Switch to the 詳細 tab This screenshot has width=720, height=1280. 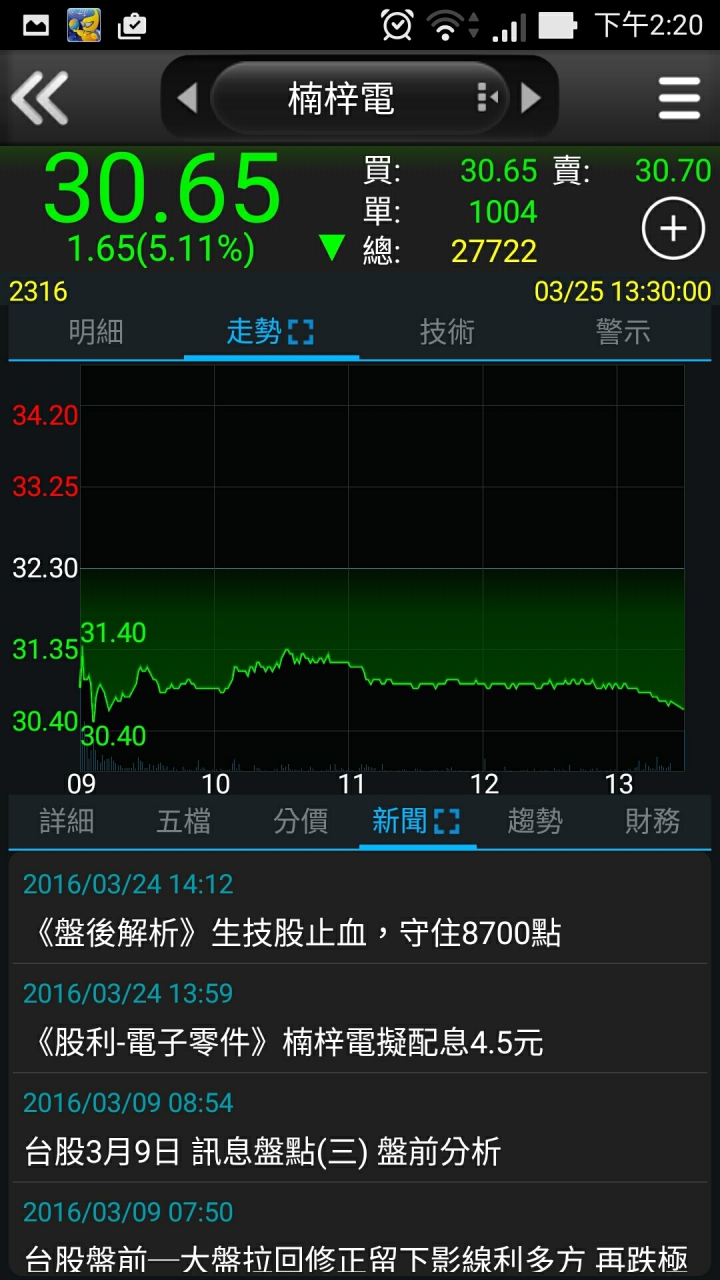(67, 822)
